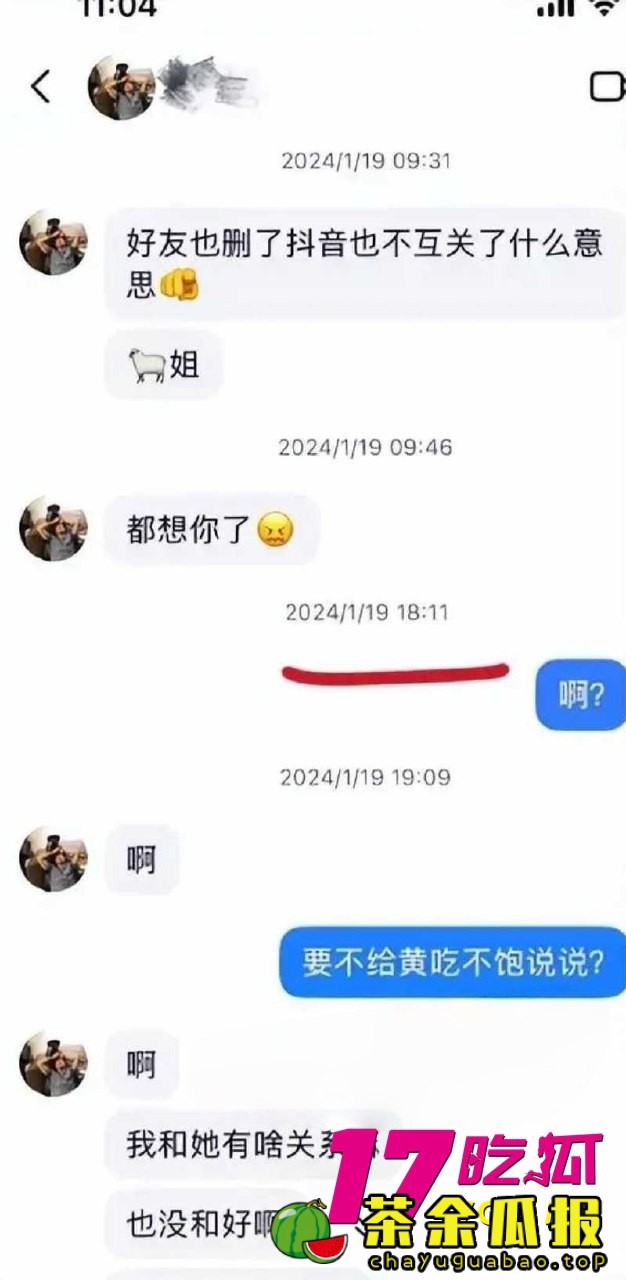Image resolution: width=626 pixels, height=1280 pixels.
Task: Open the contact's profile from header avatar
Action: (x=120, y=87)
